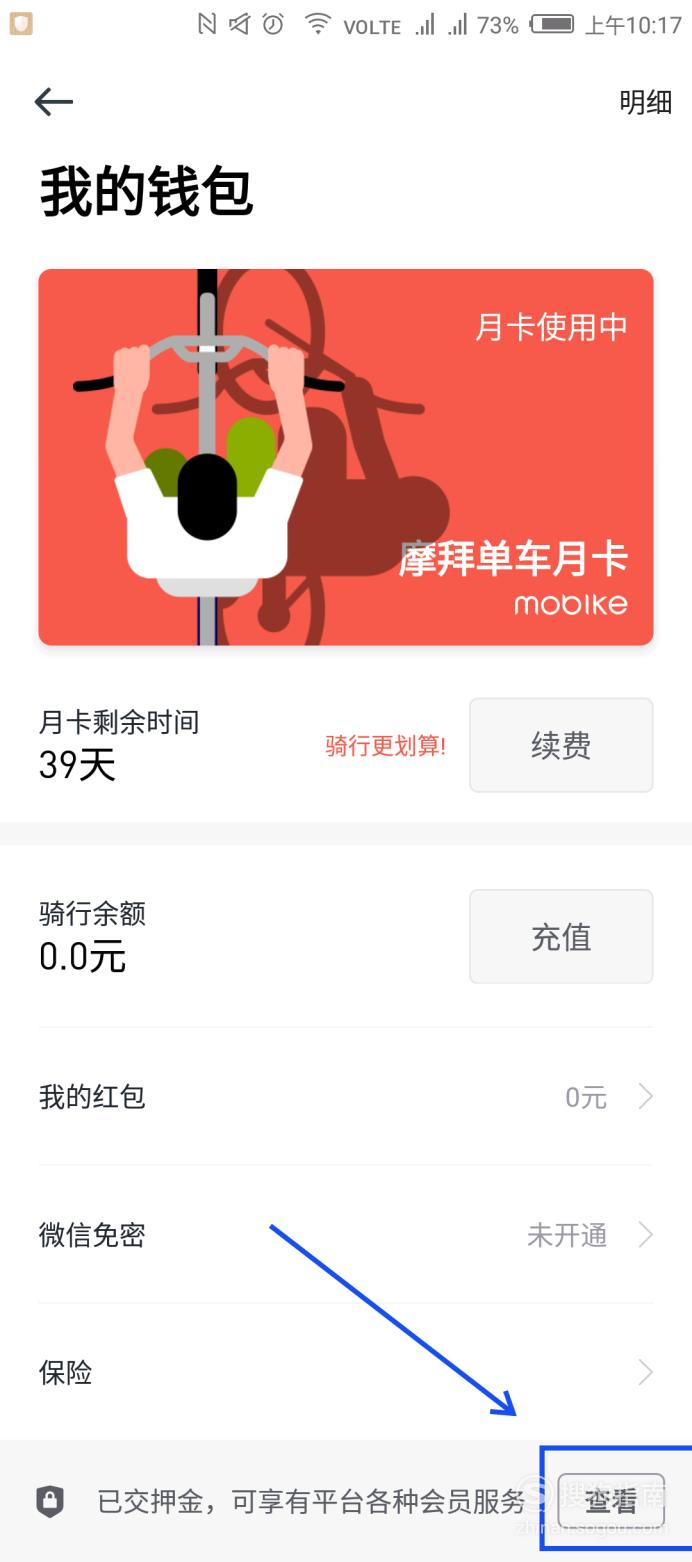
Task: Open 我的红包 row
Action: (346, 1097)
